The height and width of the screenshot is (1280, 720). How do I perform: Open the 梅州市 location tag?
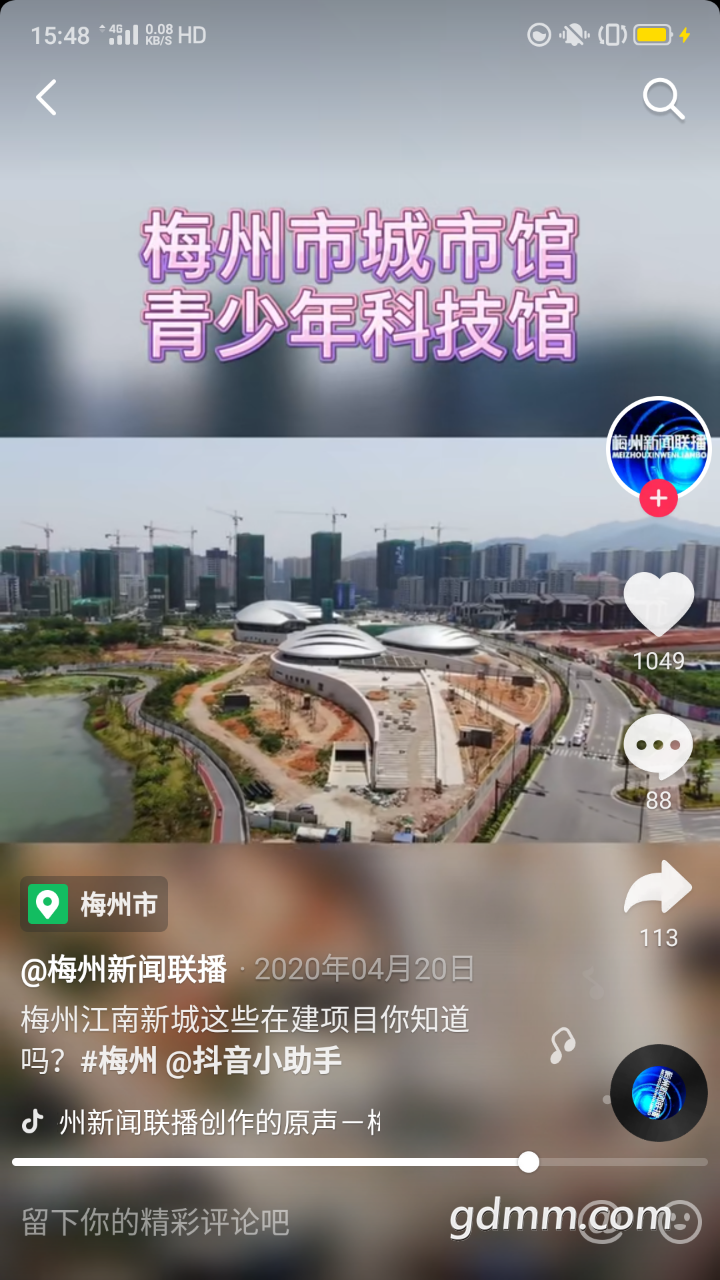pos(94,905)
